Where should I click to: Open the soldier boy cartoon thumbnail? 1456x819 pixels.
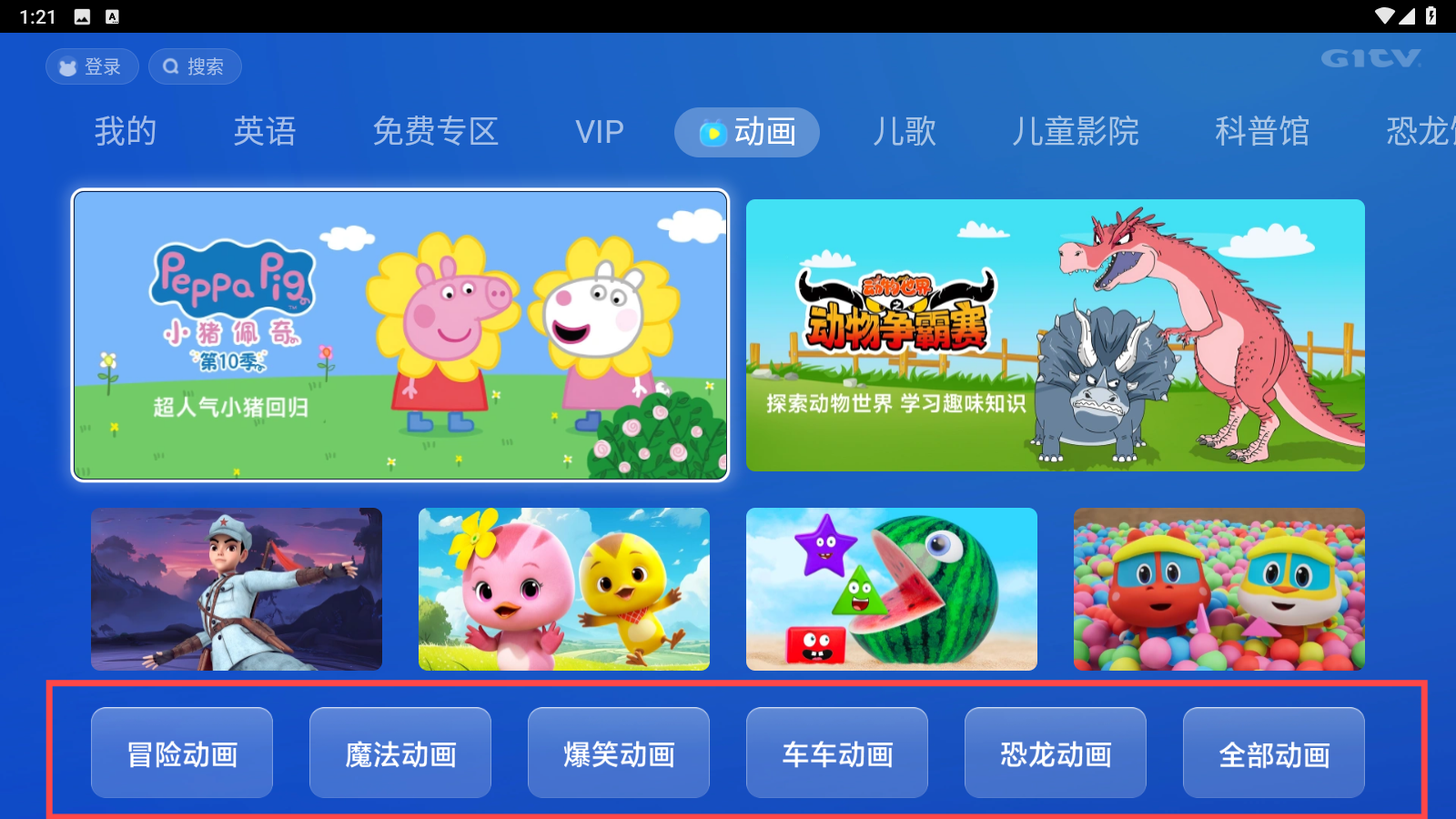237,589
